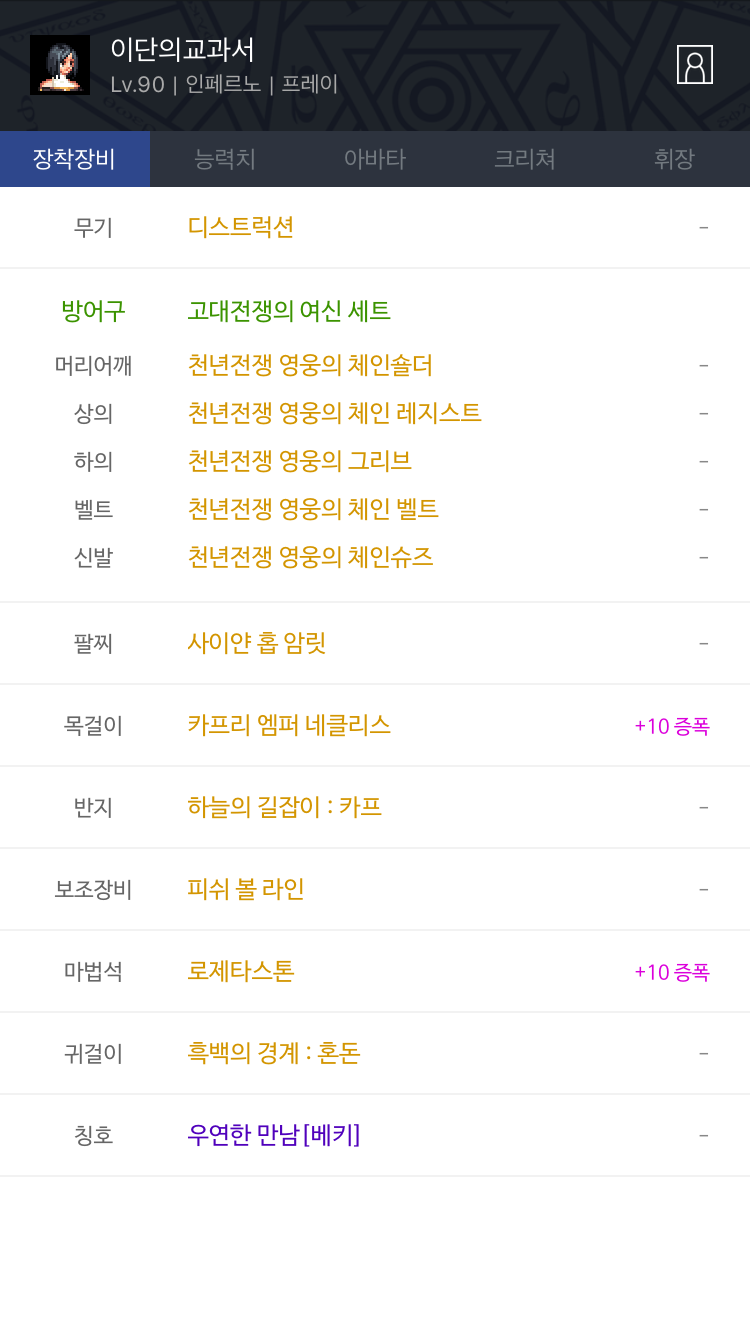750x1334 pixels.
Task: Switch to the 크리쳐 tab
Action: point(525,159)
